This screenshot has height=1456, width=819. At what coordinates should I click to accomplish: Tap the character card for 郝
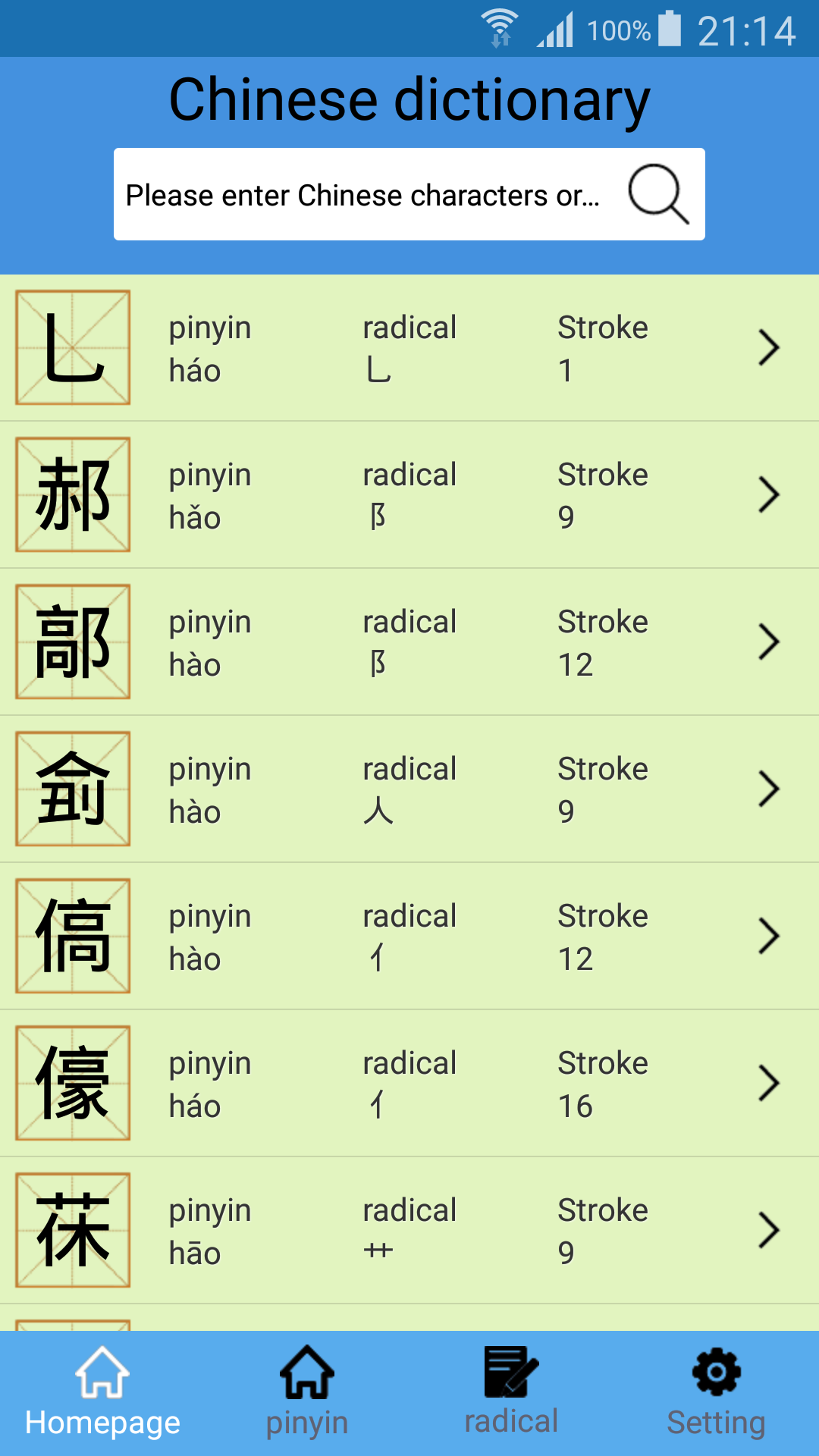point(72,494)
